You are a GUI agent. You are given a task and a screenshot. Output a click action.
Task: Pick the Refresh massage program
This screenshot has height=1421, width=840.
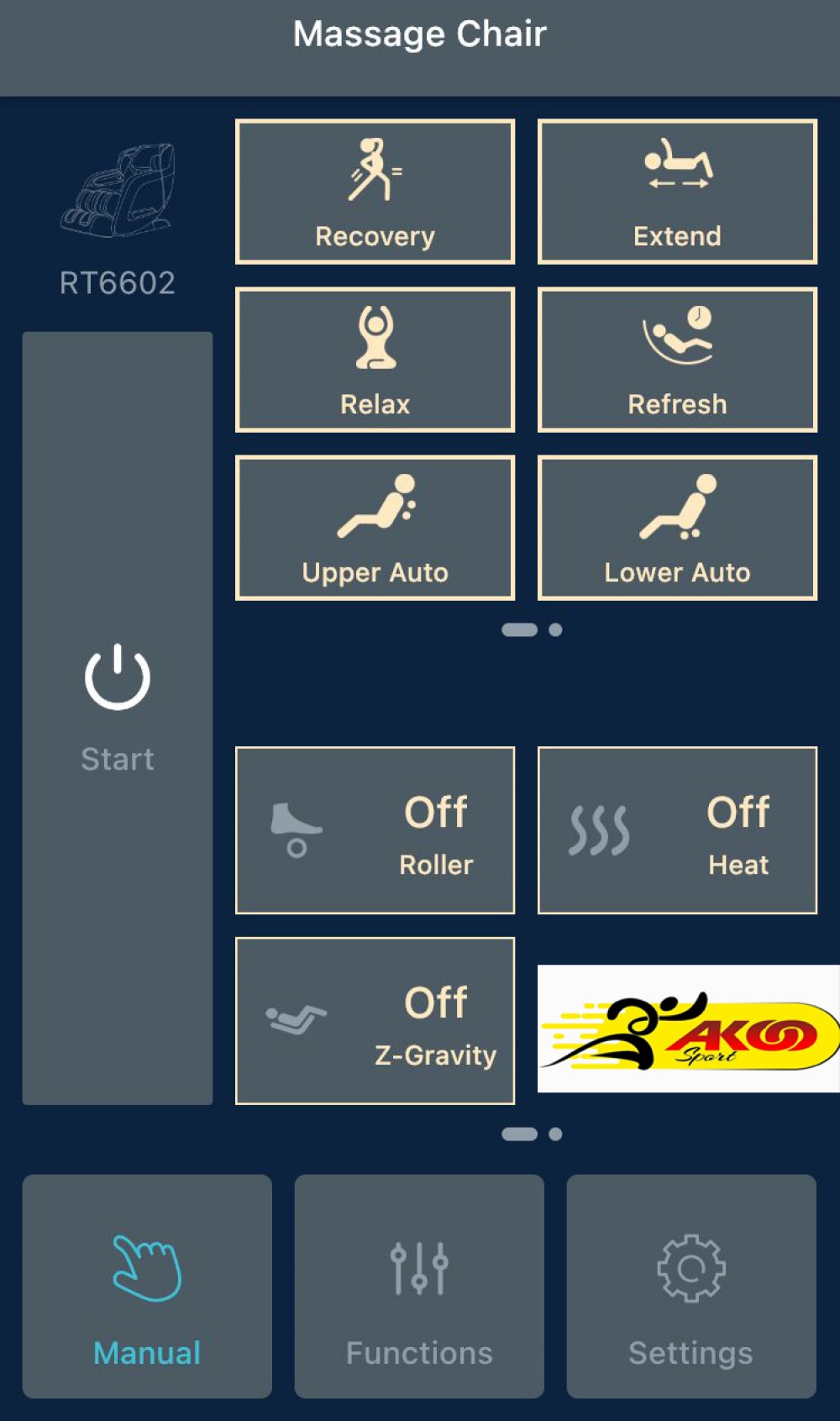[677, 360]
